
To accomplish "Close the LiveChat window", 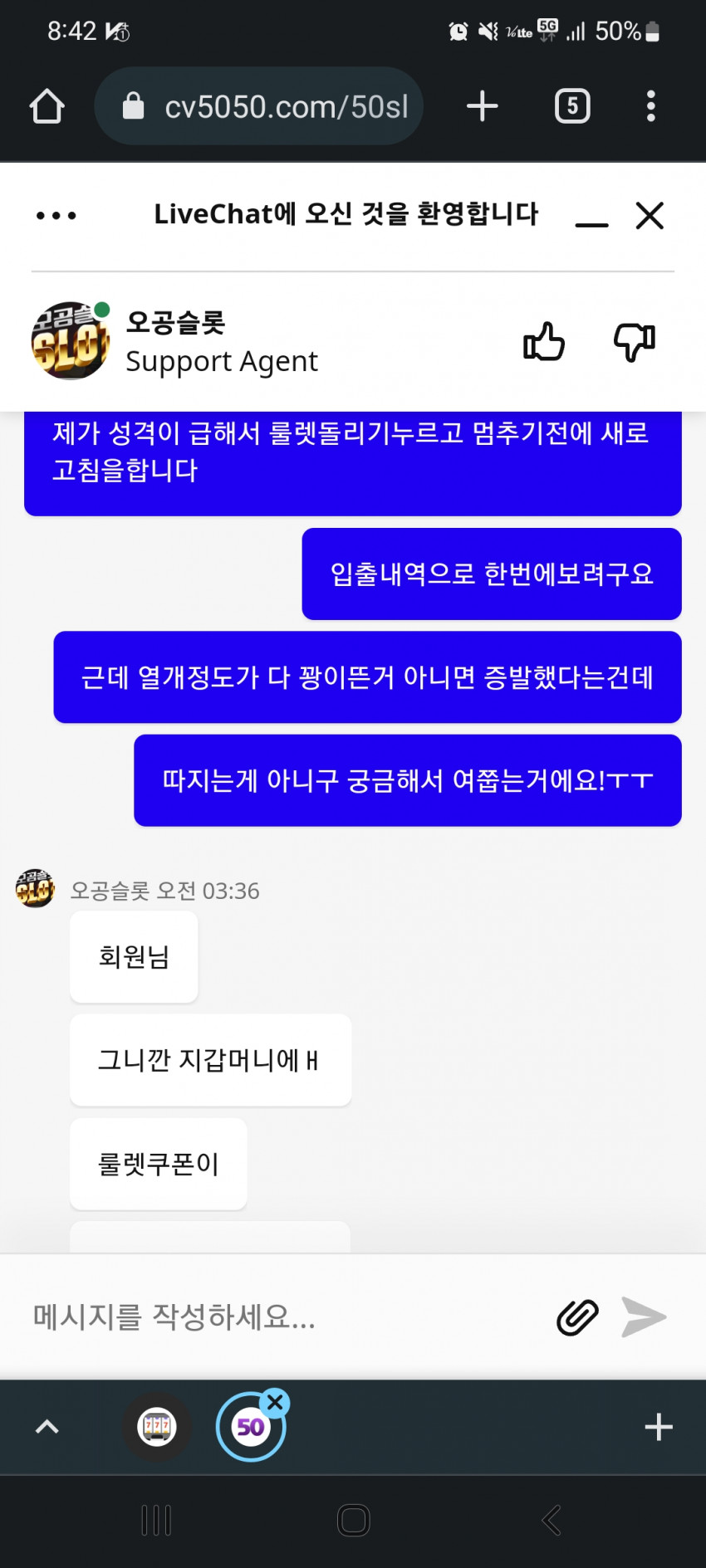I will (x=650, y=216).
